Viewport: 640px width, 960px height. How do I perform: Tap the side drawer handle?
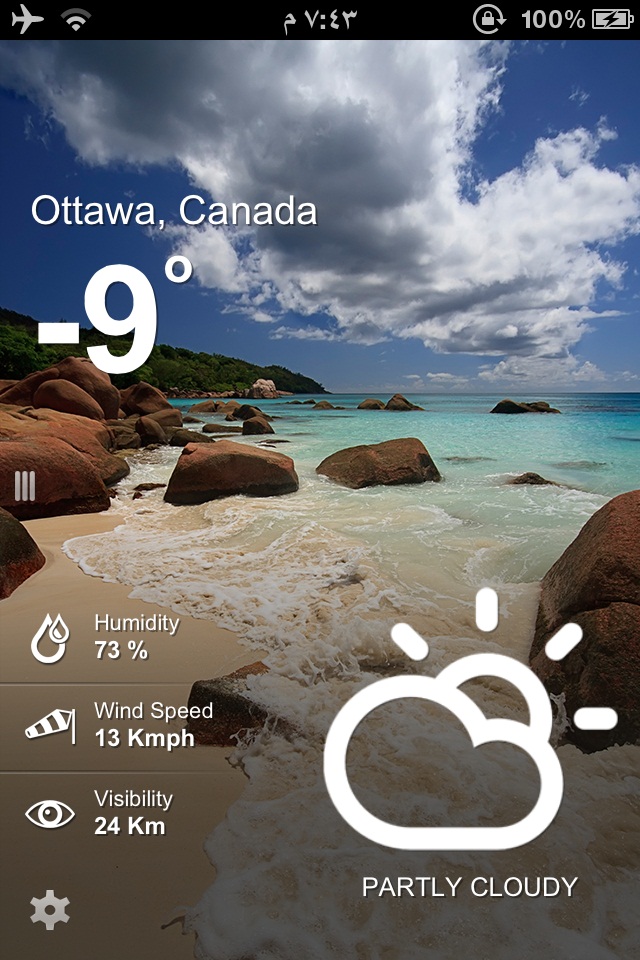pyautogui.click(x=25, y=487)
